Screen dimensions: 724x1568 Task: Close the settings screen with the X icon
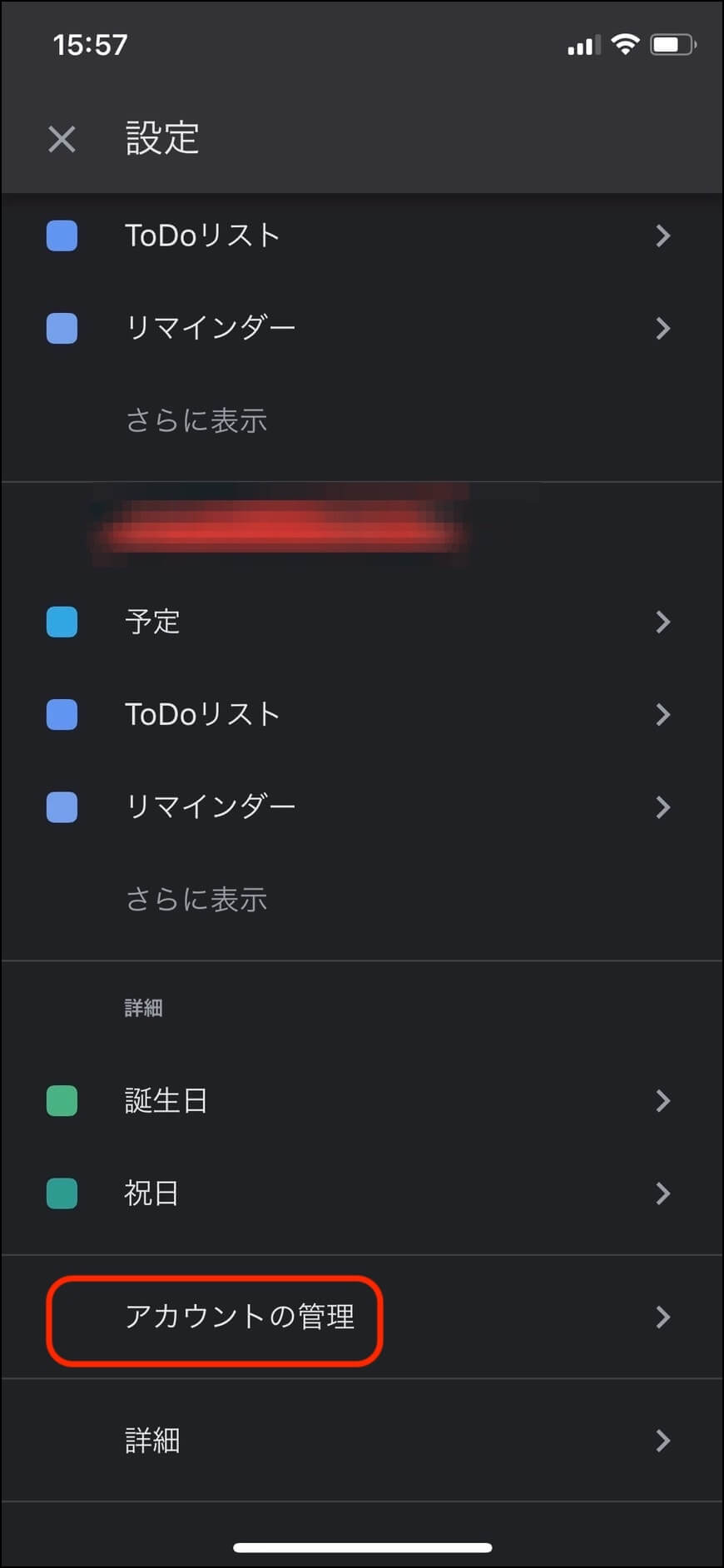(62, 139)
